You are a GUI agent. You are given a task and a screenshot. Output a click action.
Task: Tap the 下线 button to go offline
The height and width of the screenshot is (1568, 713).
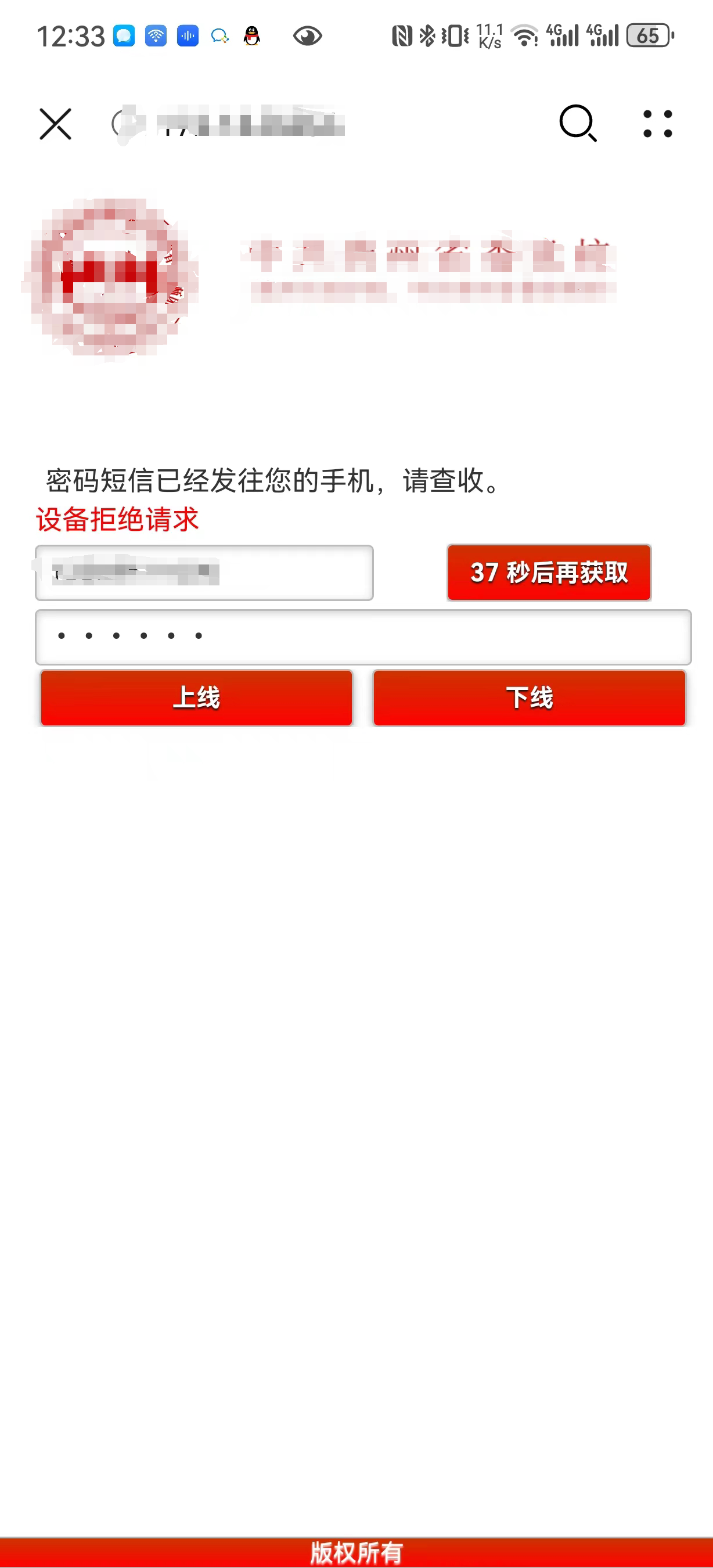(x=530, y=697)
